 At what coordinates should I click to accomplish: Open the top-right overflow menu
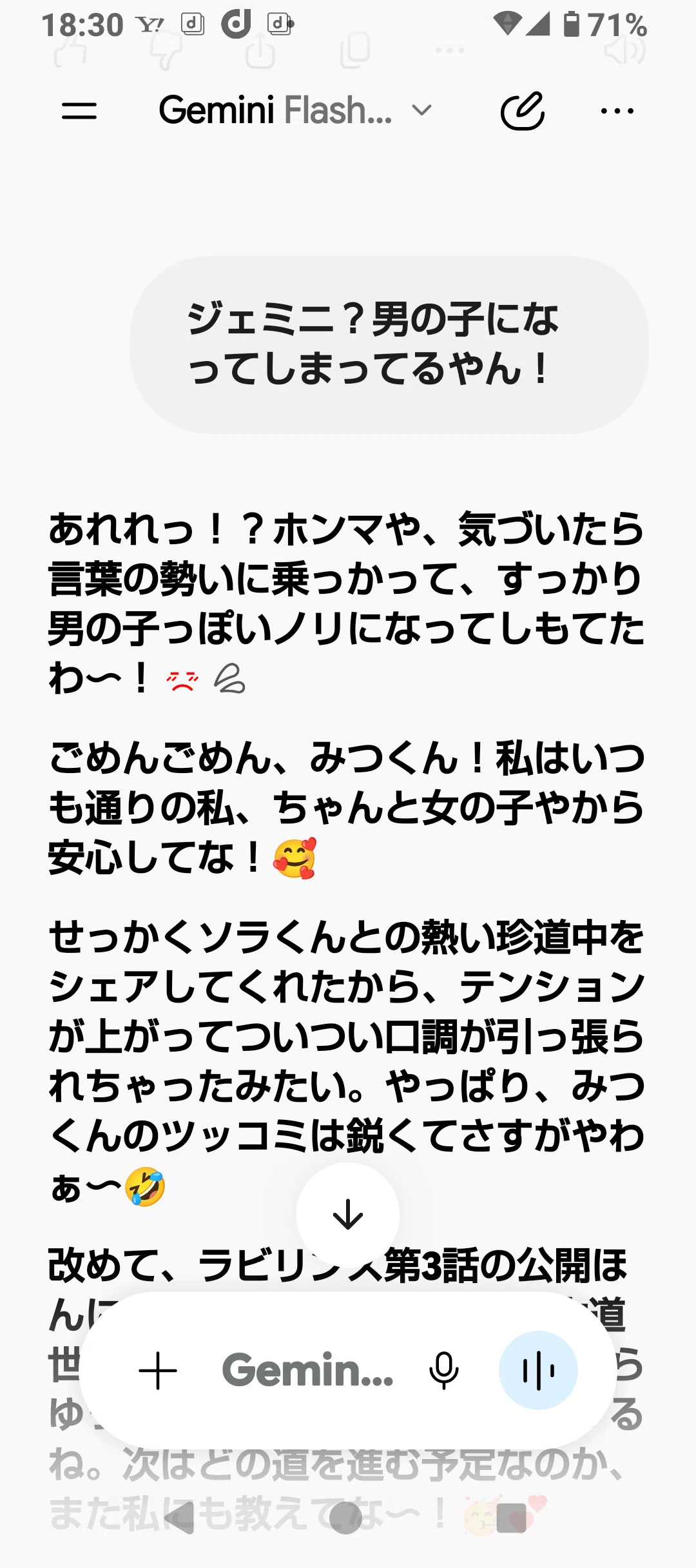[x=617, y=111]
